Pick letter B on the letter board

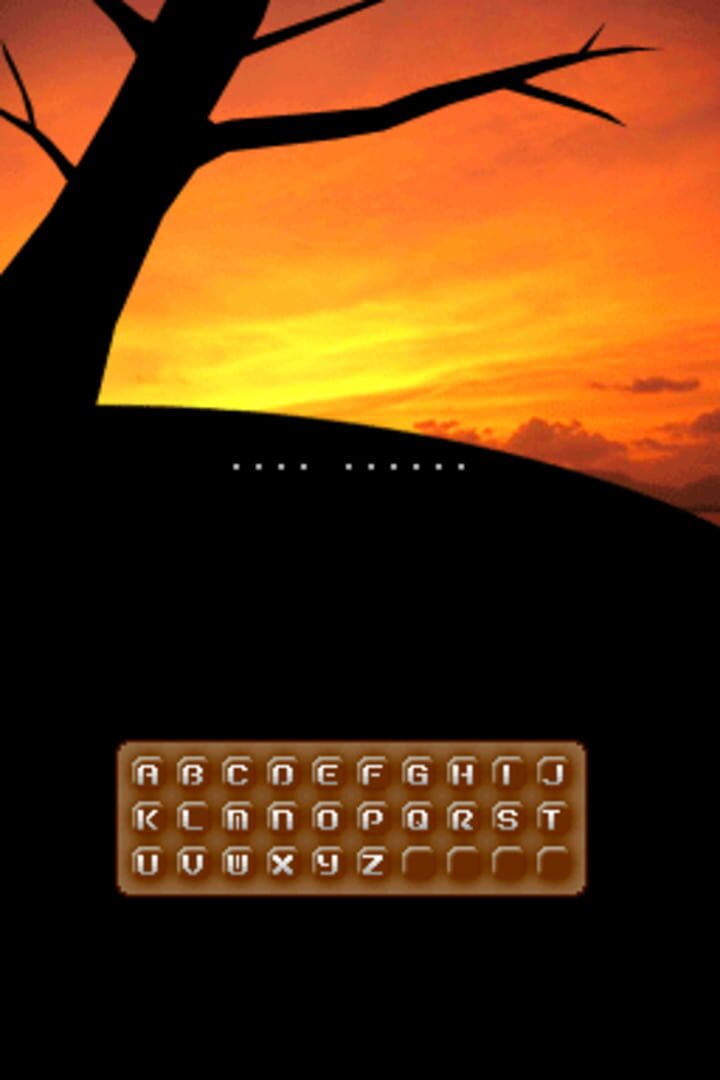pos(192,774)
